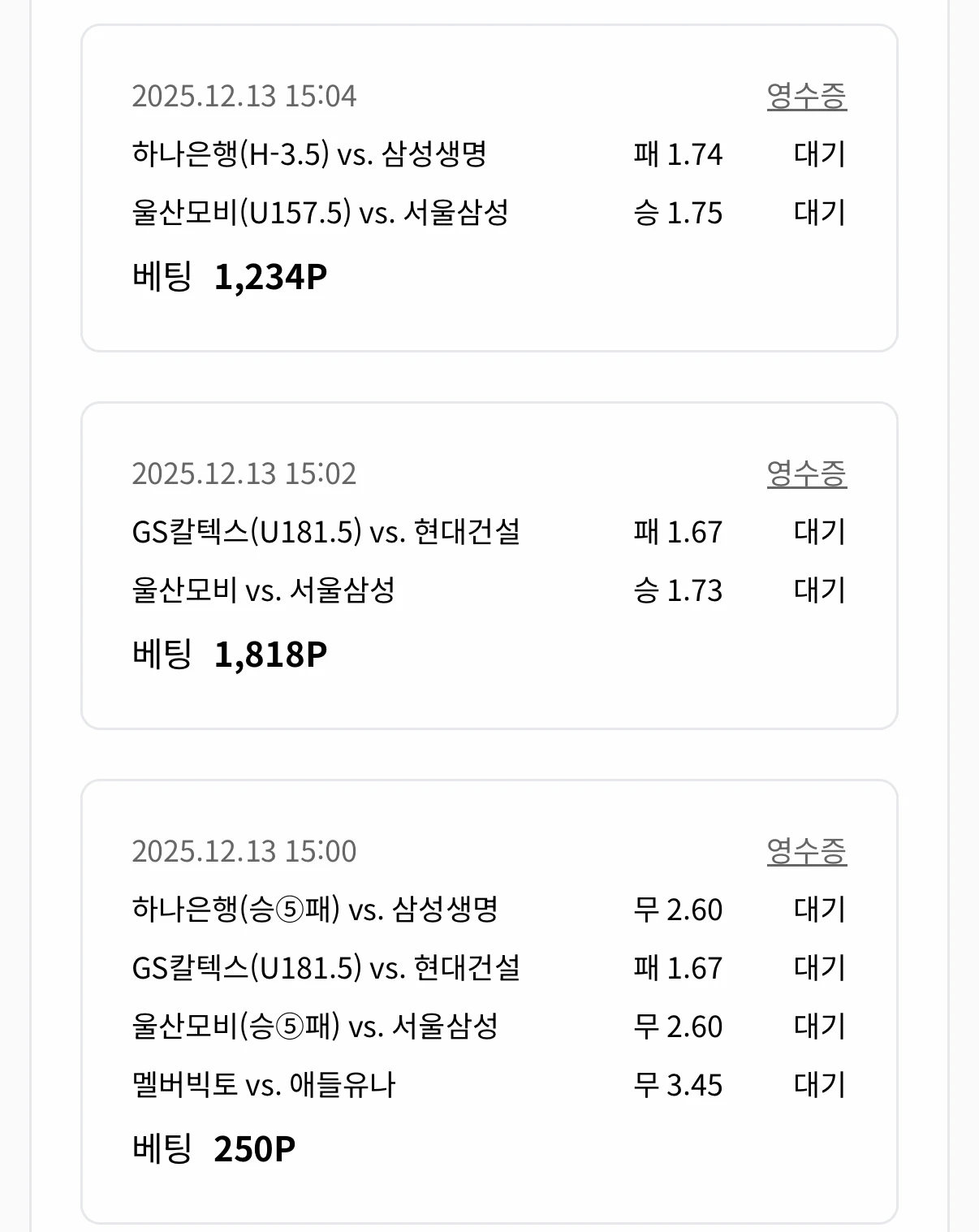View the 영수증 for the 1,818P bet
This screenshot has width=979, height=1232.
pos(806,473)
